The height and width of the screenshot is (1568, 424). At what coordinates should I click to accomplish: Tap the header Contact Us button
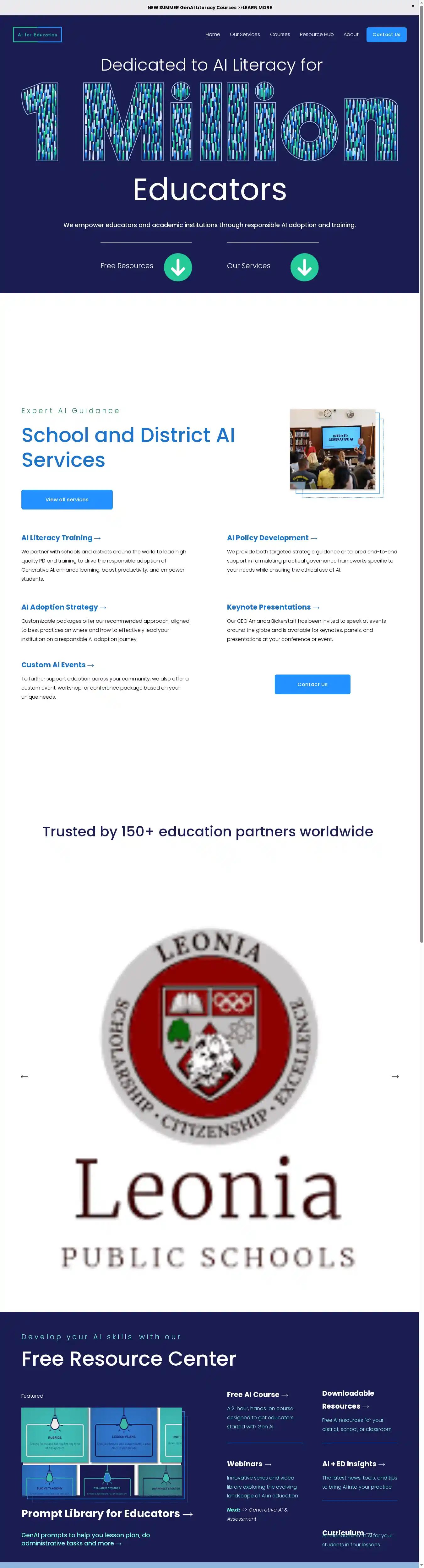tap(386, 35)
